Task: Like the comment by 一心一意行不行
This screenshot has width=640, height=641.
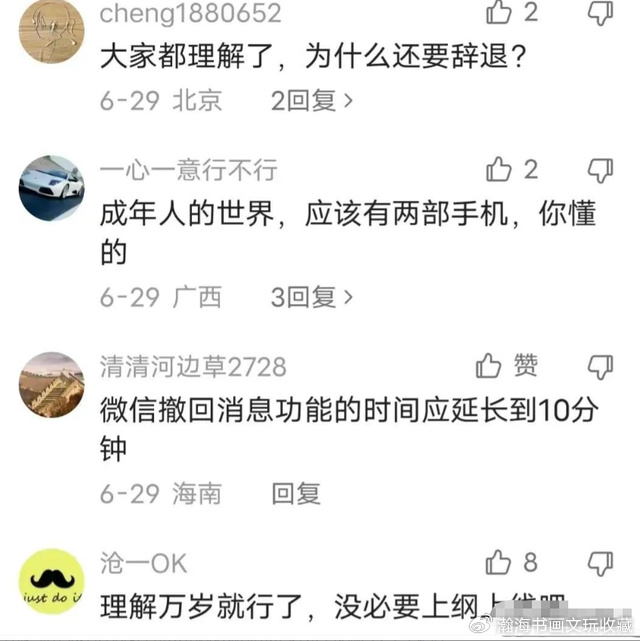Action: 498,170
